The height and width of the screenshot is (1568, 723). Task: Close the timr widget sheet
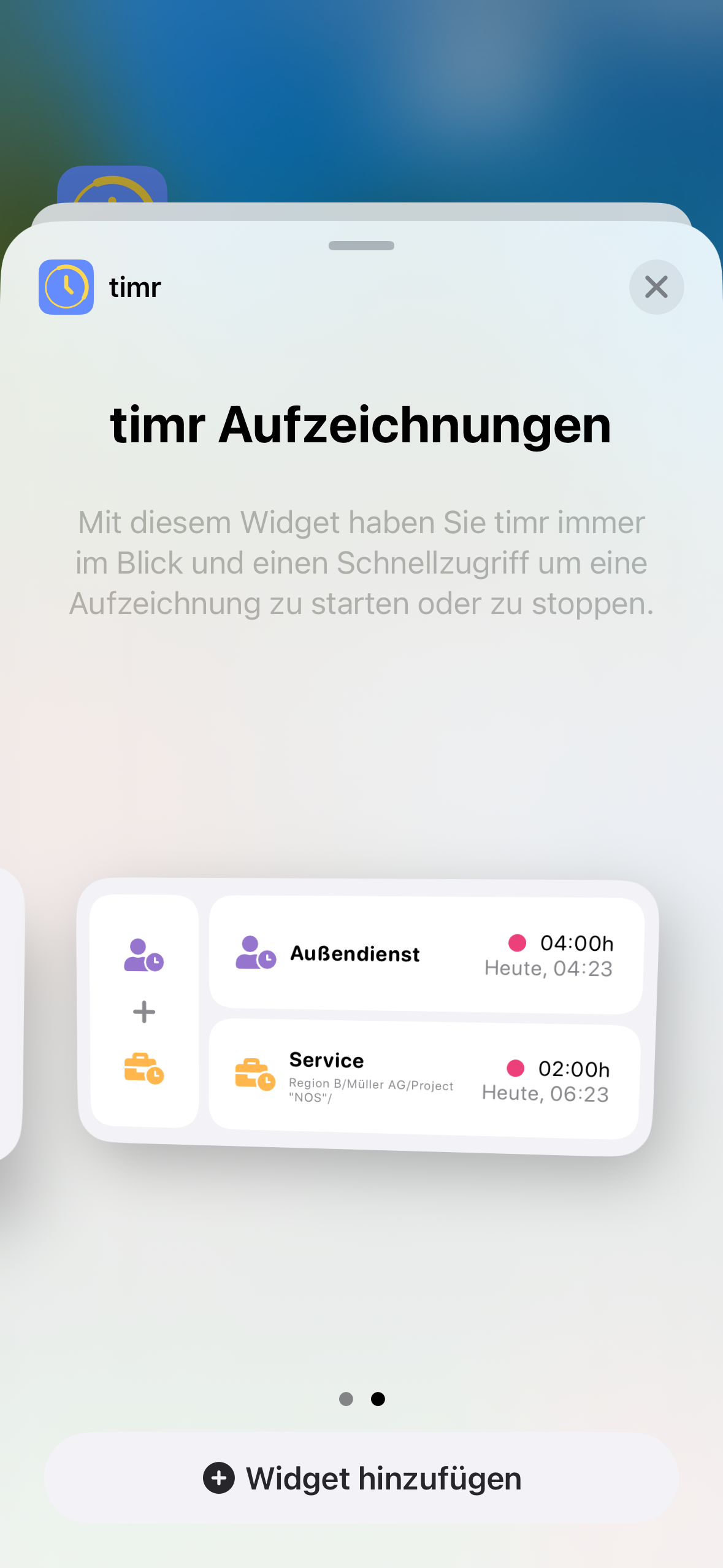(x=656, y=287)
